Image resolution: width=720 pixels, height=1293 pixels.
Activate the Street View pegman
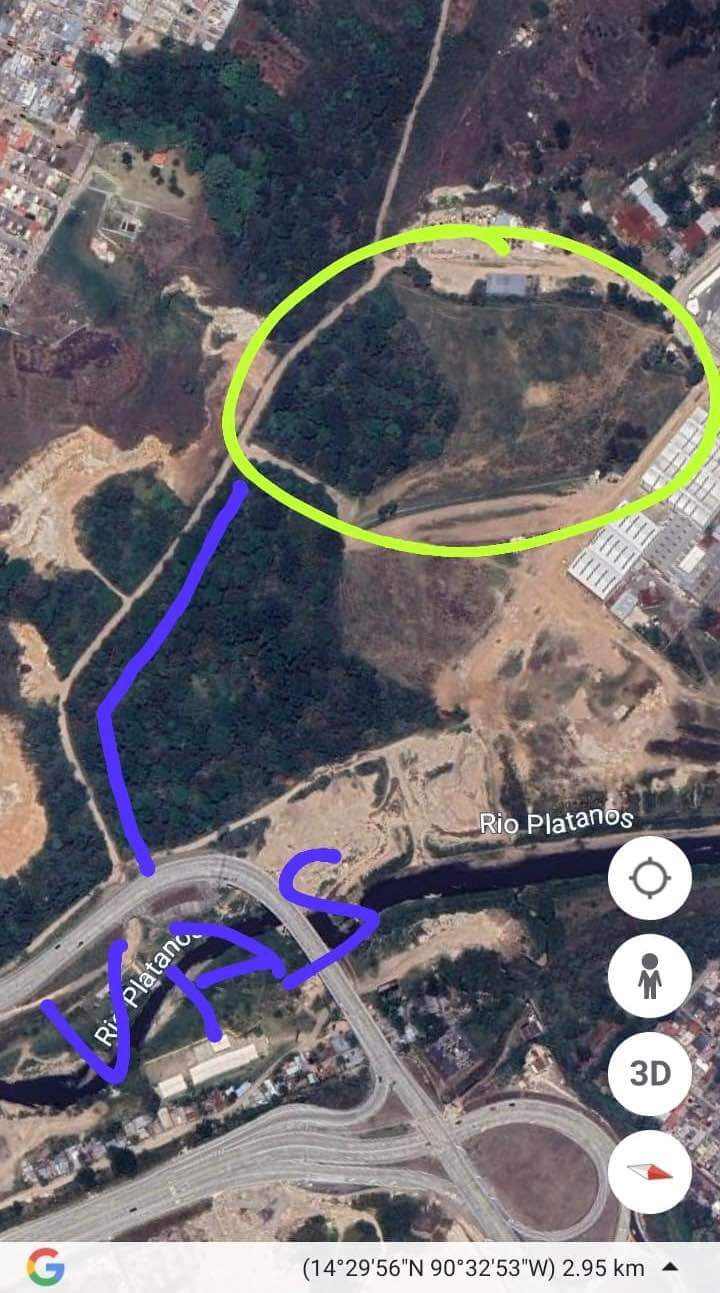click(x=649, y=976)
